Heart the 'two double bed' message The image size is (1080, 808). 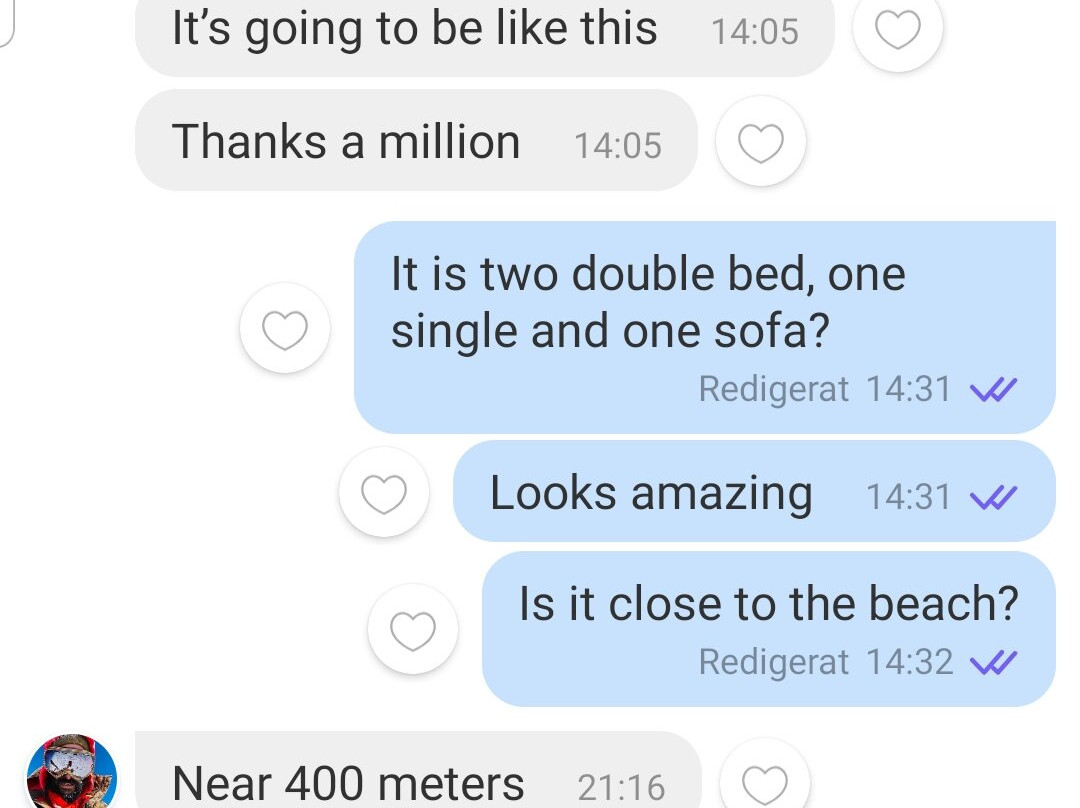[285, 330]
